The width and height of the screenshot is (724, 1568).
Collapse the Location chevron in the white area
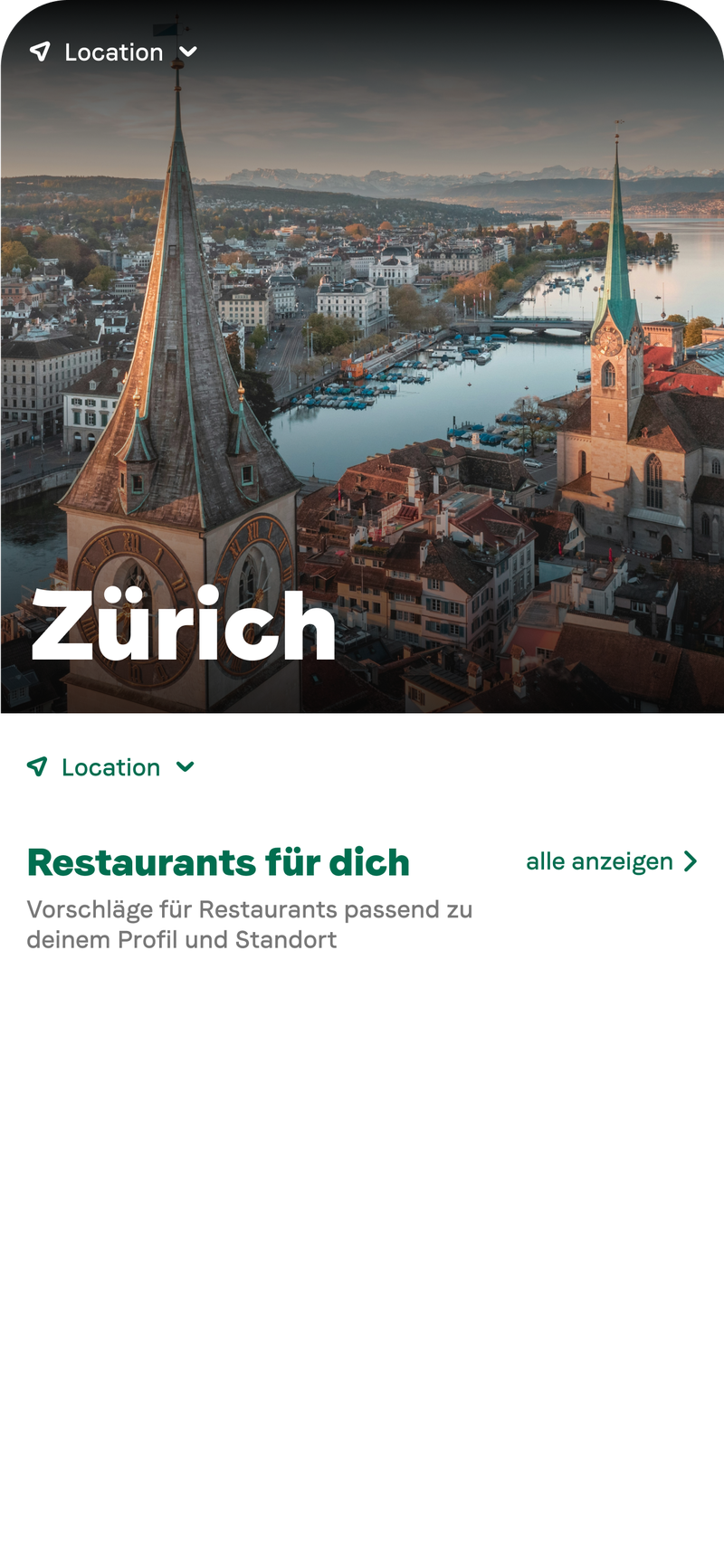pyautogui.click(x=186, y=768)
